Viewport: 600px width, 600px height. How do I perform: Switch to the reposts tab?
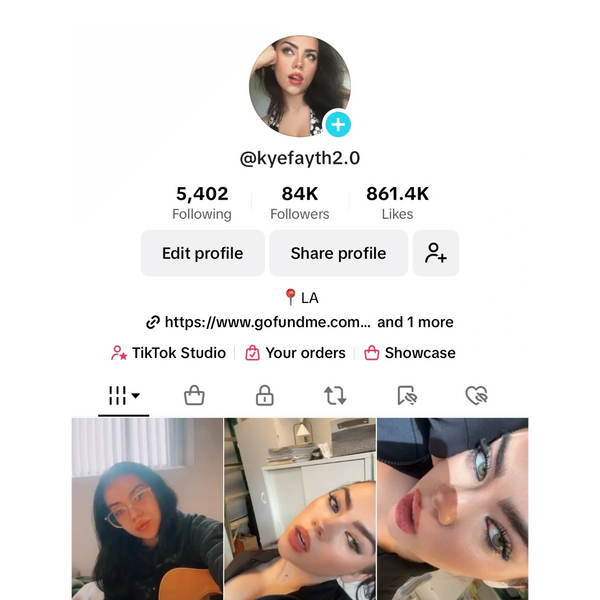335,396
